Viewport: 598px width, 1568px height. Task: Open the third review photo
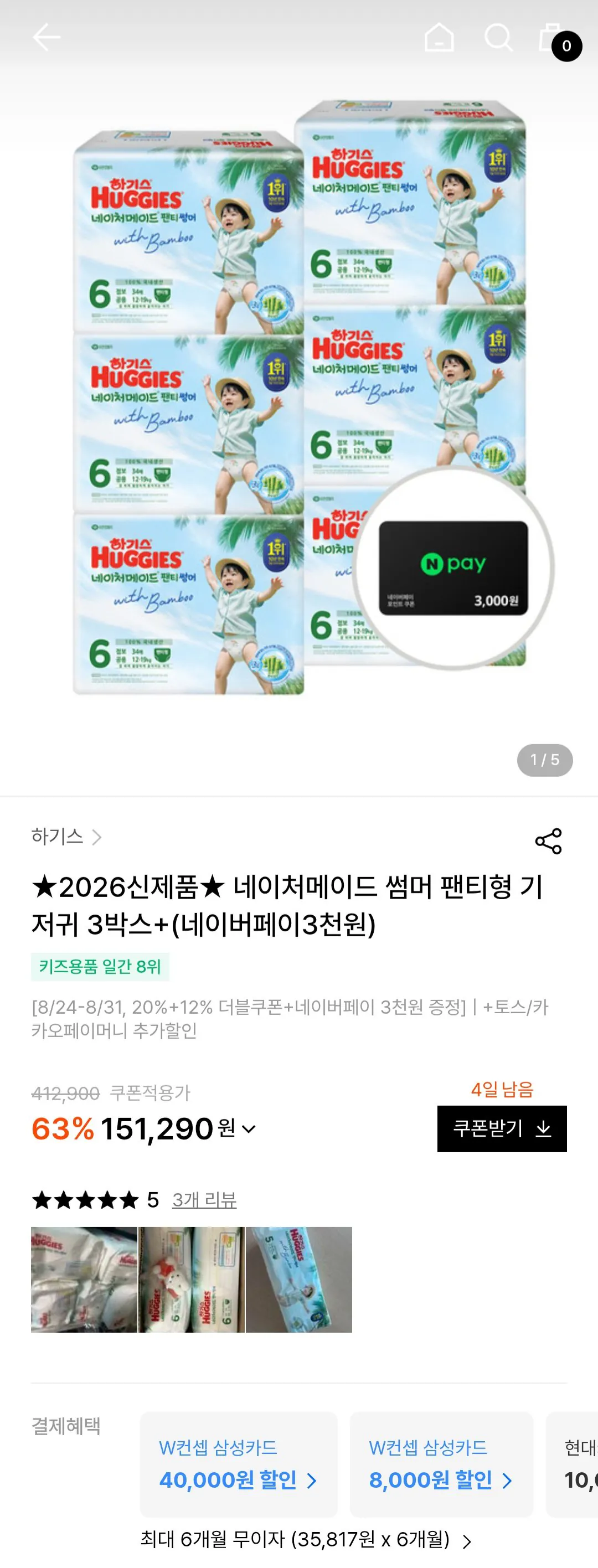click(299, 1280)
